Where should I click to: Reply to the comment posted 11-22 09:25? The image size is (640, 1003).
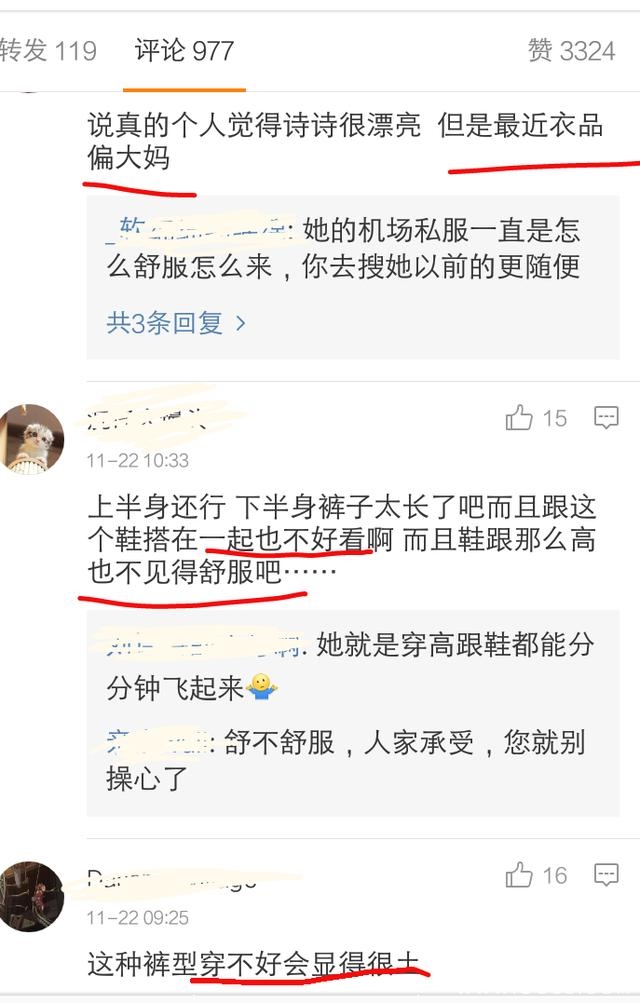(606, 876)
